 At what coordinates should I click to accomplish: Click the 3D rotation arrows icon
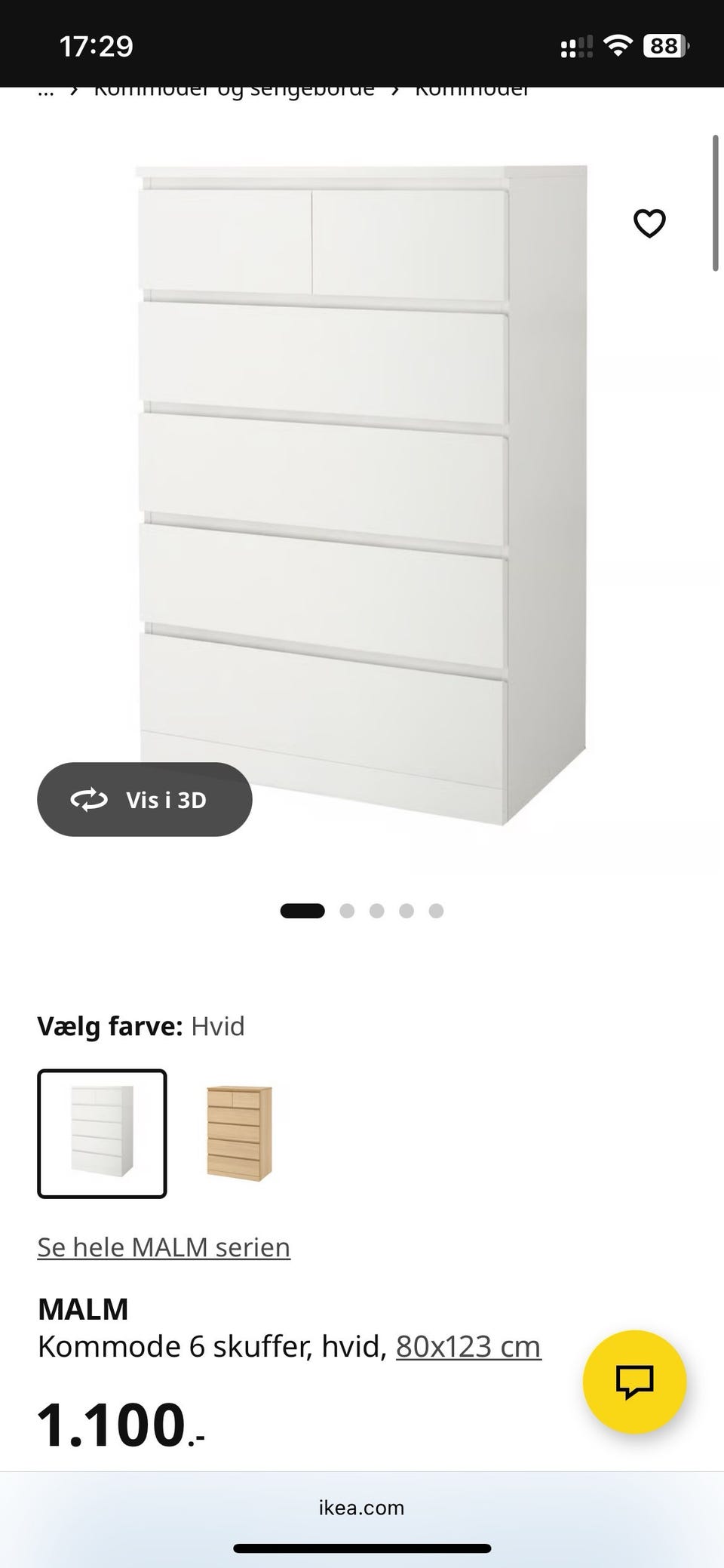(x=87, y=799)
